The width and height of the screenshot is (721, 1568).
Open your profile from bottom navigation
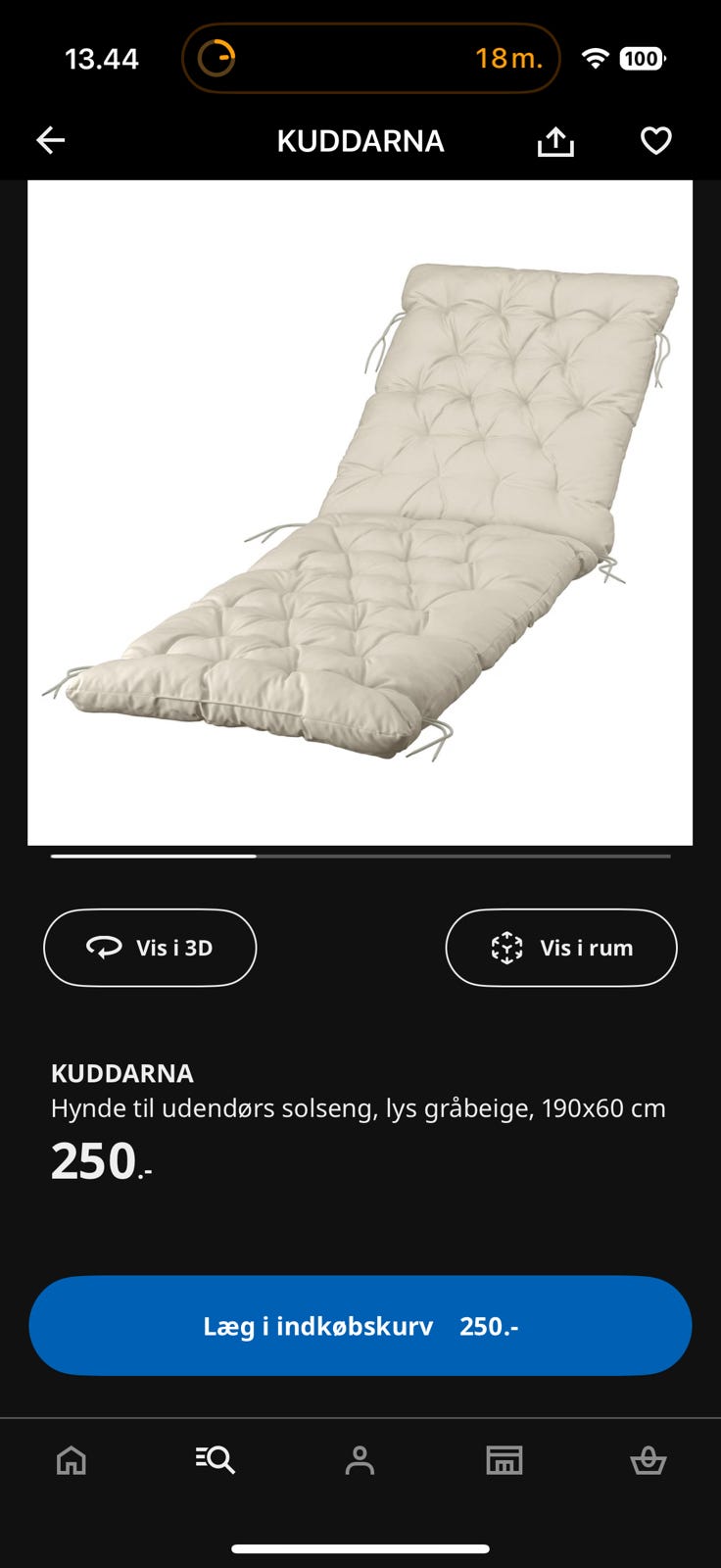point(360,1460)
